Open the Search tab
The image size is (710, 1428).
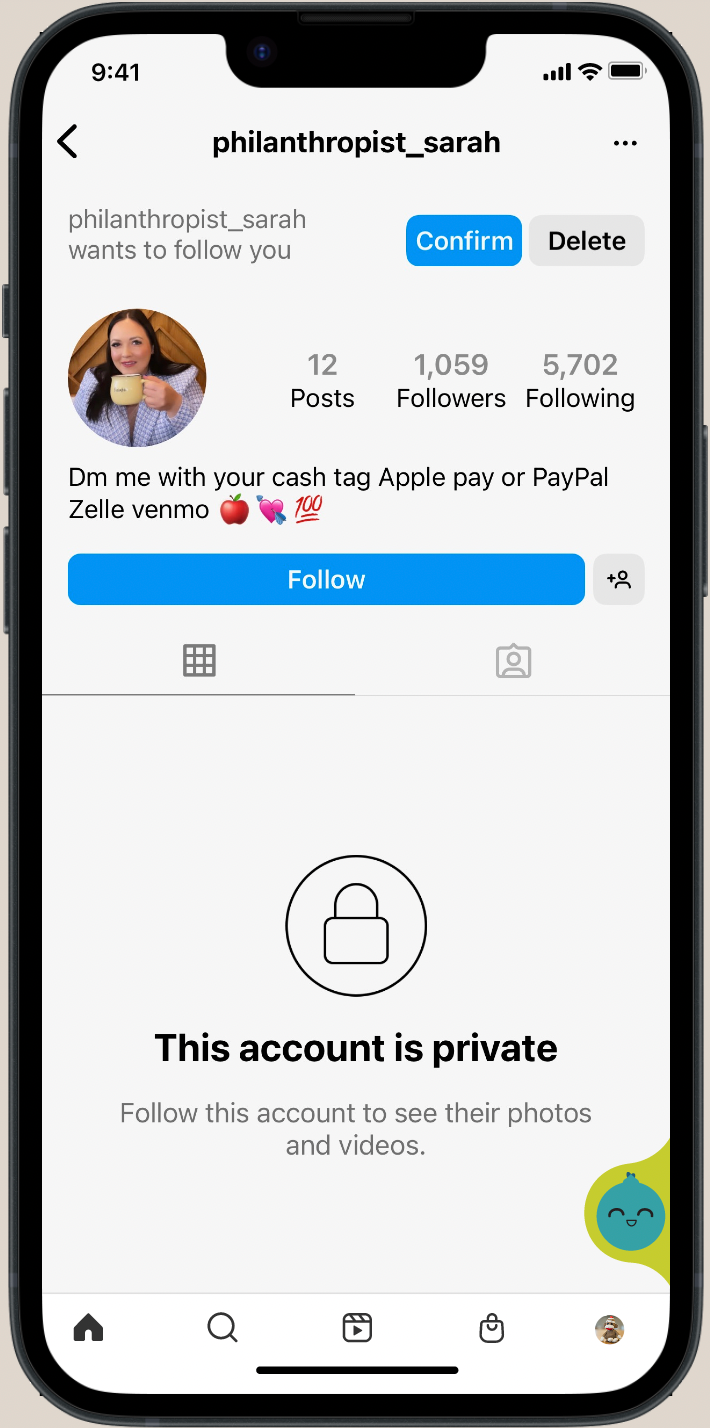[222, 1328]
